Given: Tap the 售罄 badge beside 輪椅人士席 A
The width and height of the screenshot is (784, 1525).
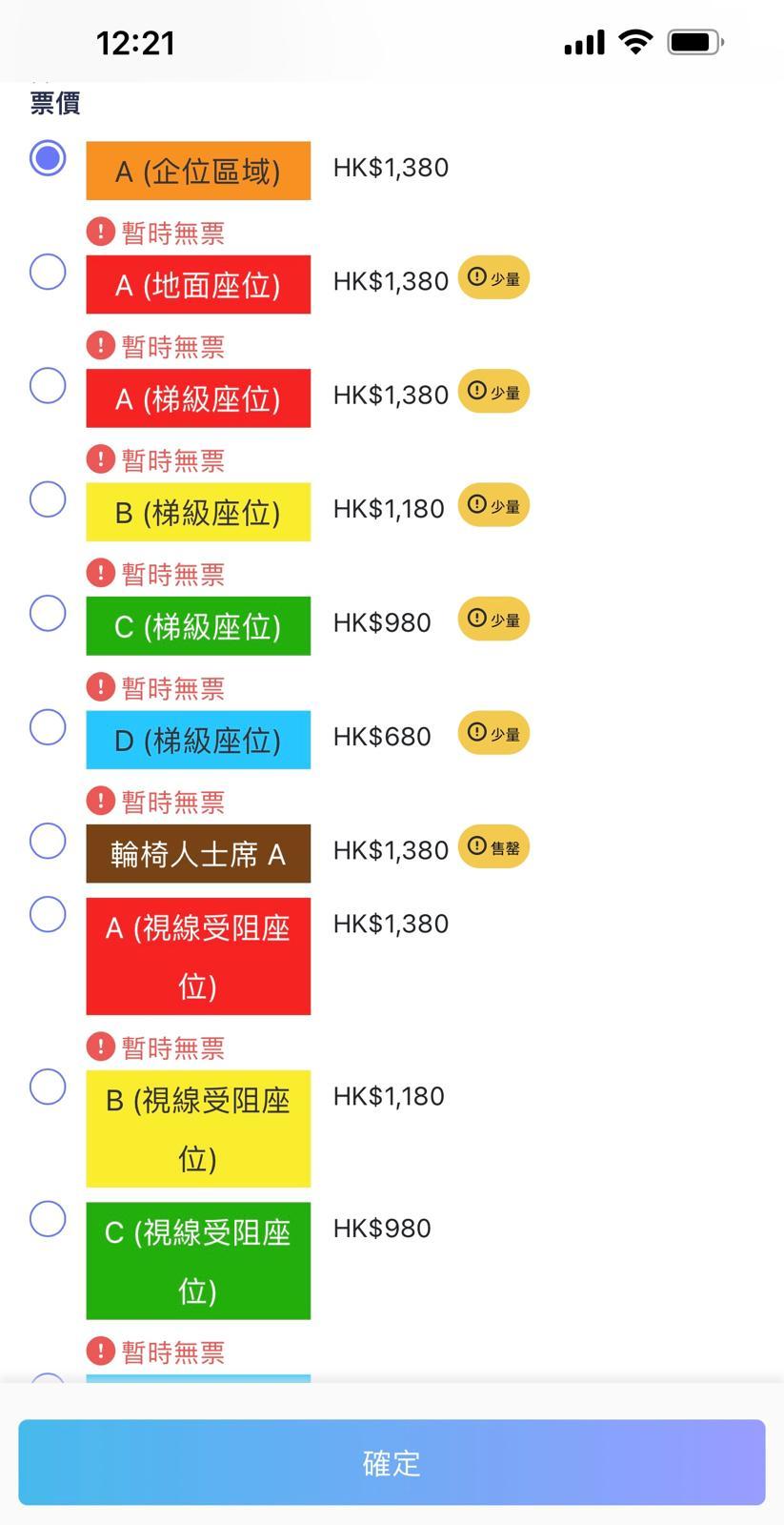Looking at the screenshot, I should pyautogui.click(x=493, y=846).
